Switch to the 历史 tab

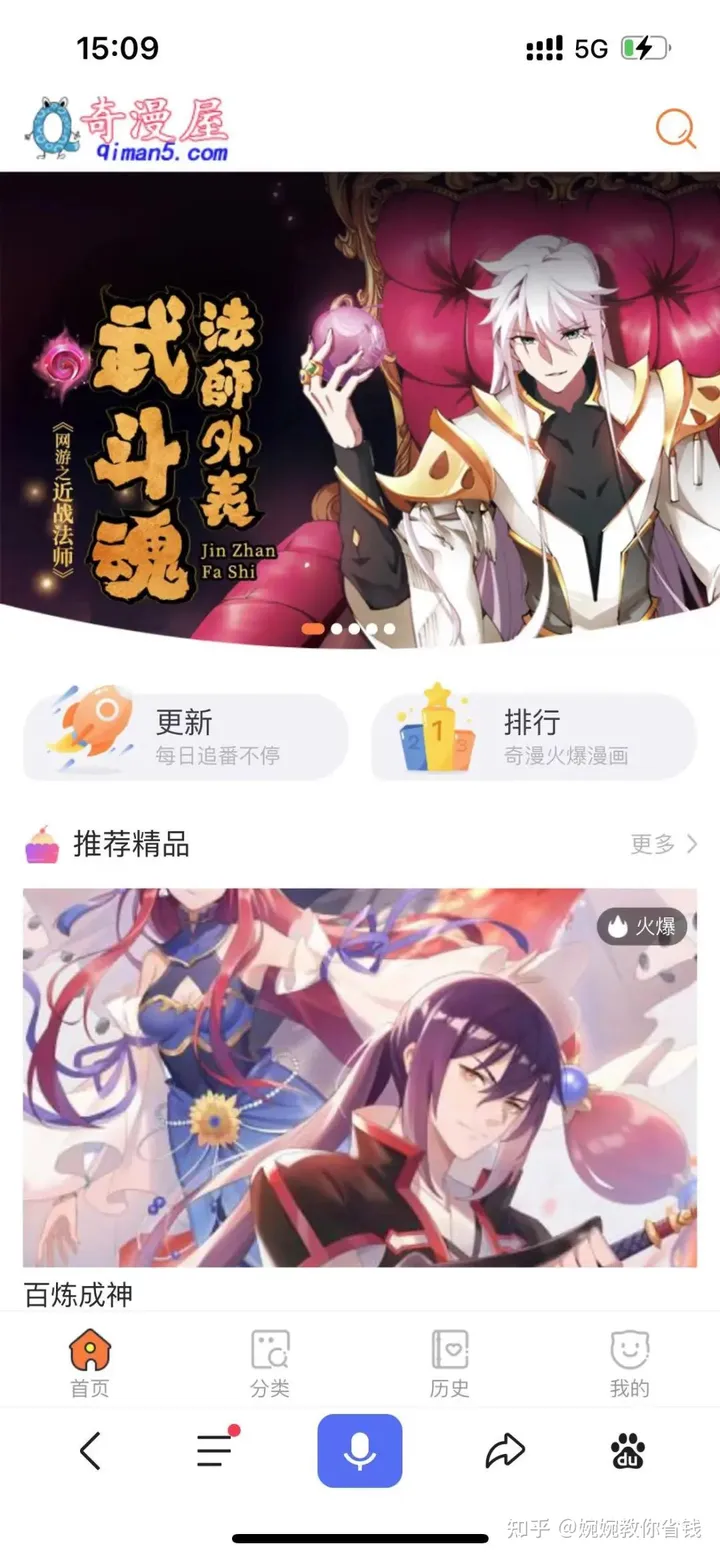450,1363
